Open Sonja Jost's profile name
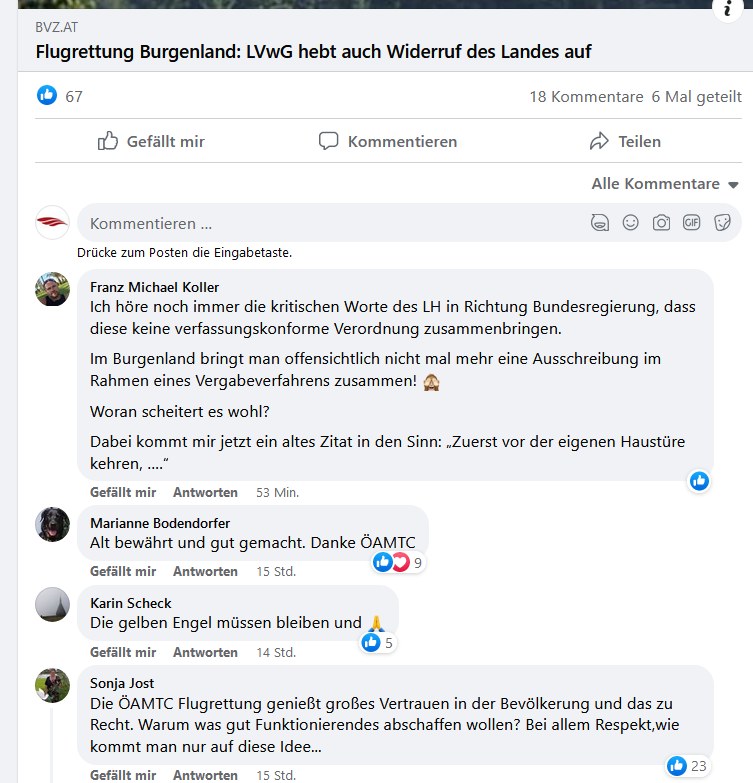 click(x=122, y=683)
